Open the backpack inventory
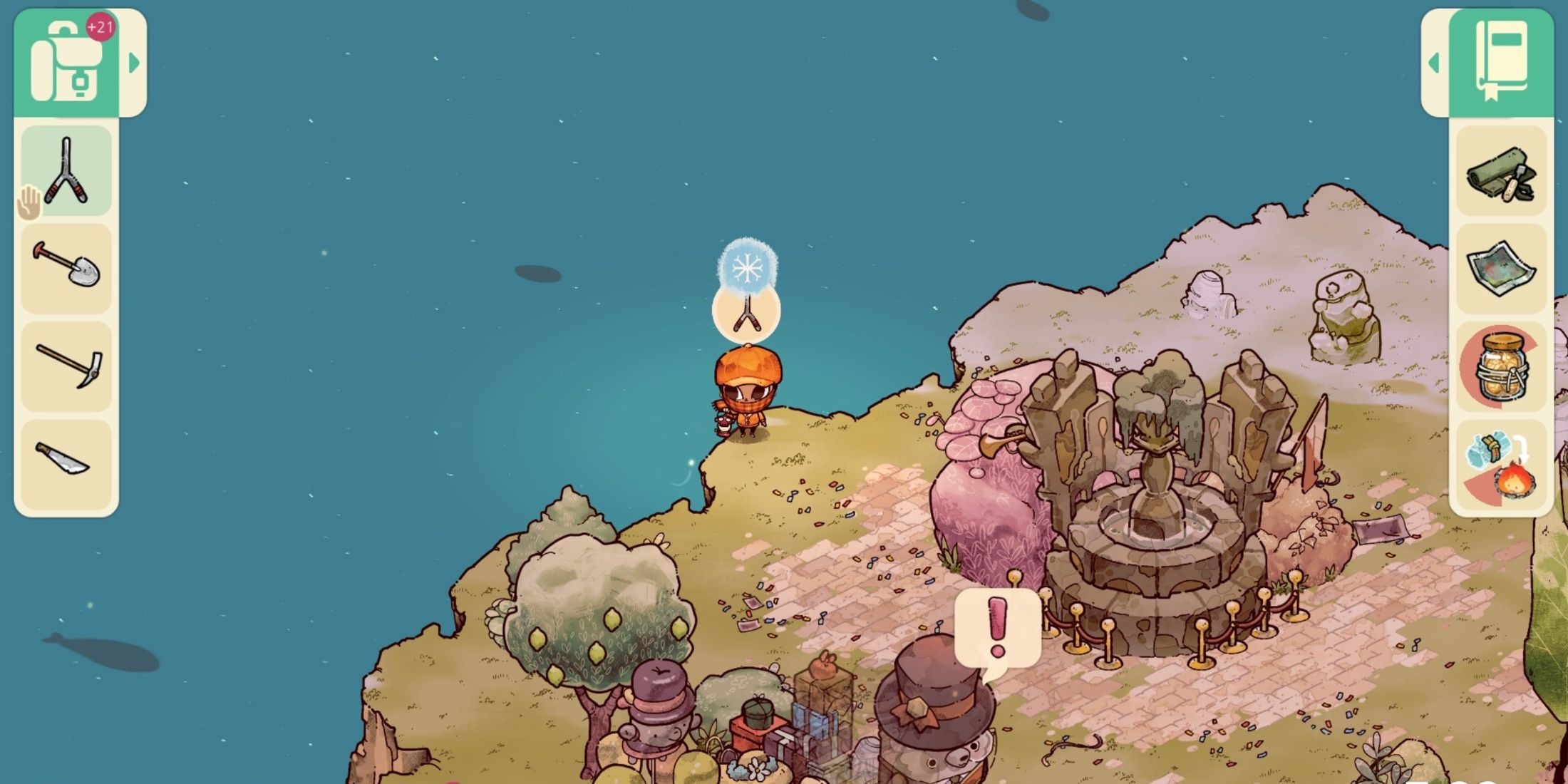The image size is (1568, 784). pos(66,63)
